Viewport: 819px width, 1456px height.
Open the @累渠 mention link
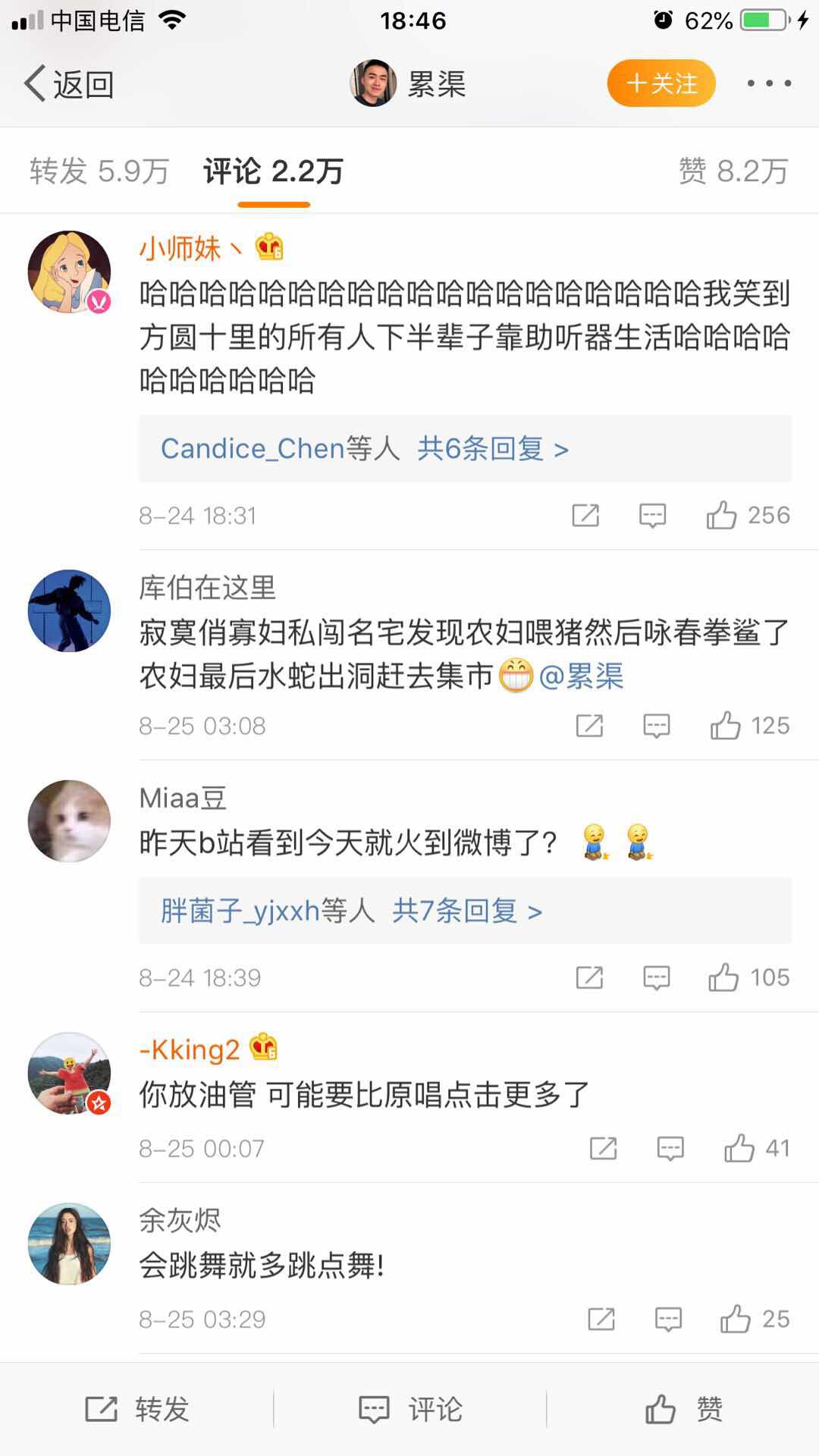(x=581, y=676)
